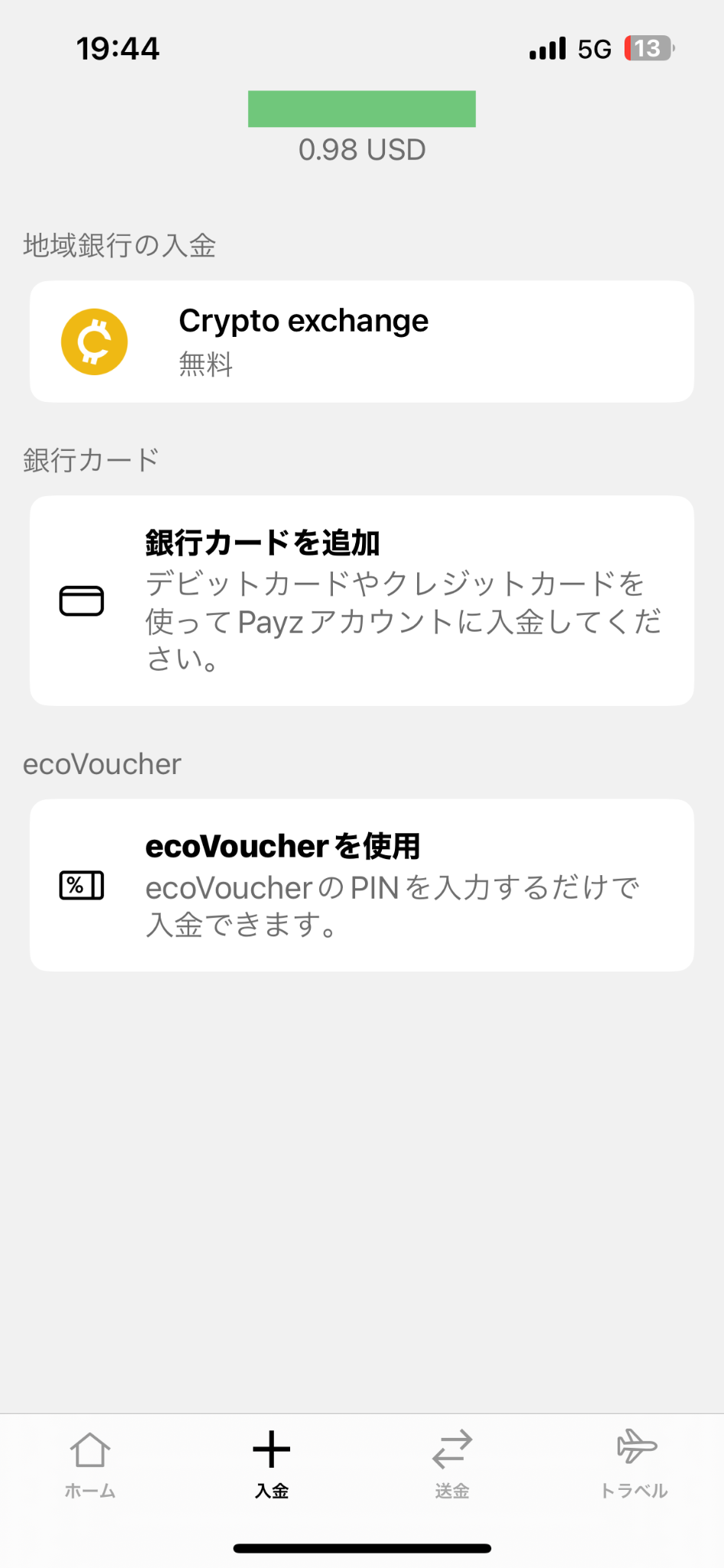Open the ecoVoucherを使用 option

[x=362, y=885]
